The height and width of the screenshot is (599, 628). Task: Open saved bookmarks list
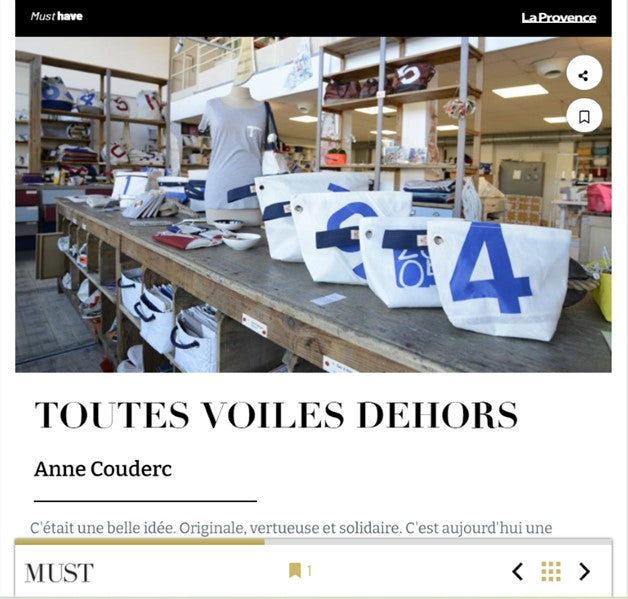click(x=300, y=571)
